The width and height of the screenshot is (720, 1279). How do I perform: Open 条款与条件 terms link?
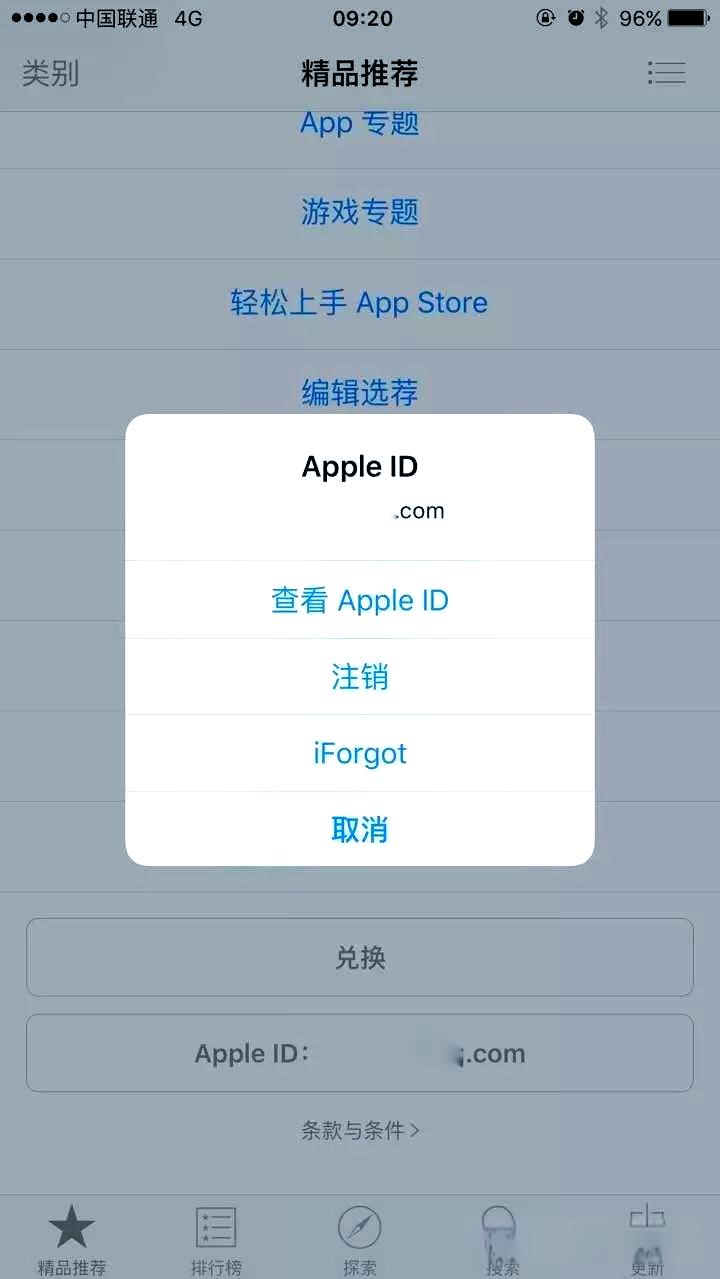[360, 1130]
